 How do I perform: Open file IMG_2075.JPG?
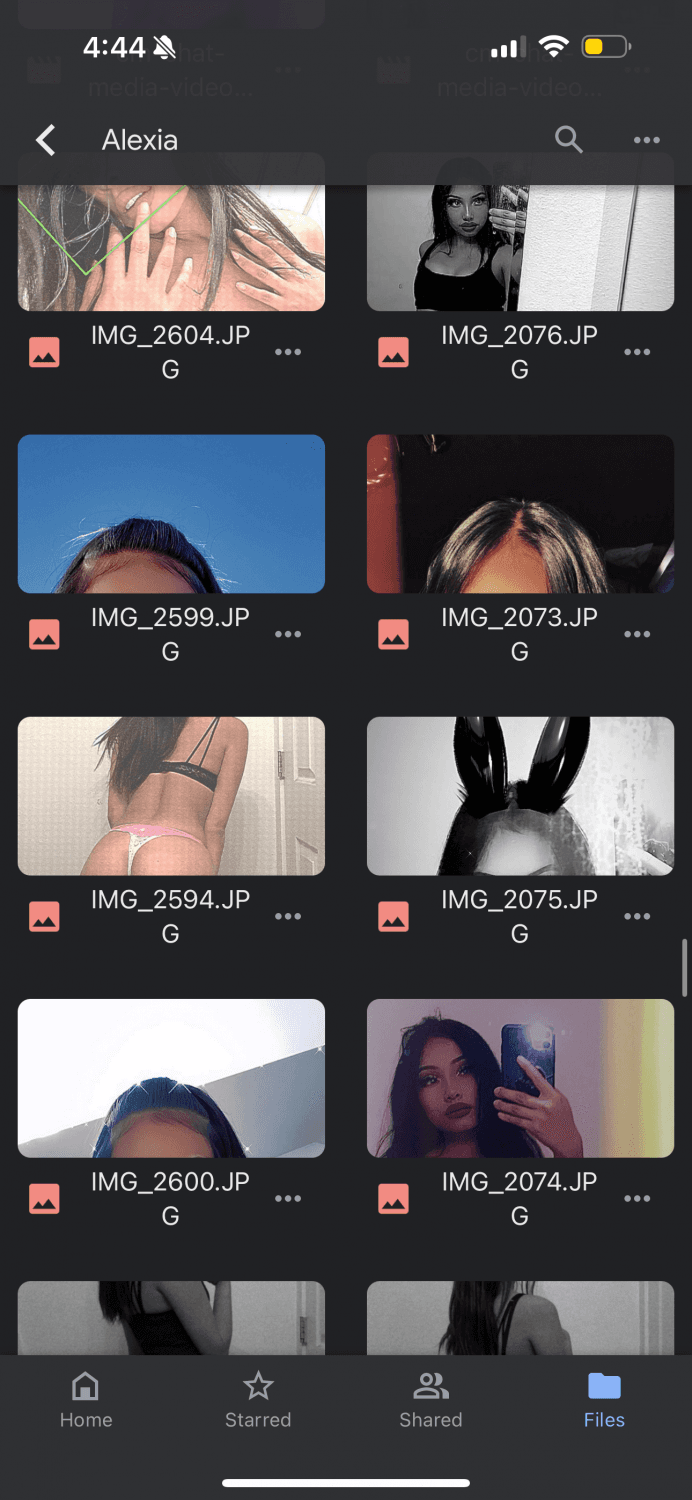click(x=520, y=796)
